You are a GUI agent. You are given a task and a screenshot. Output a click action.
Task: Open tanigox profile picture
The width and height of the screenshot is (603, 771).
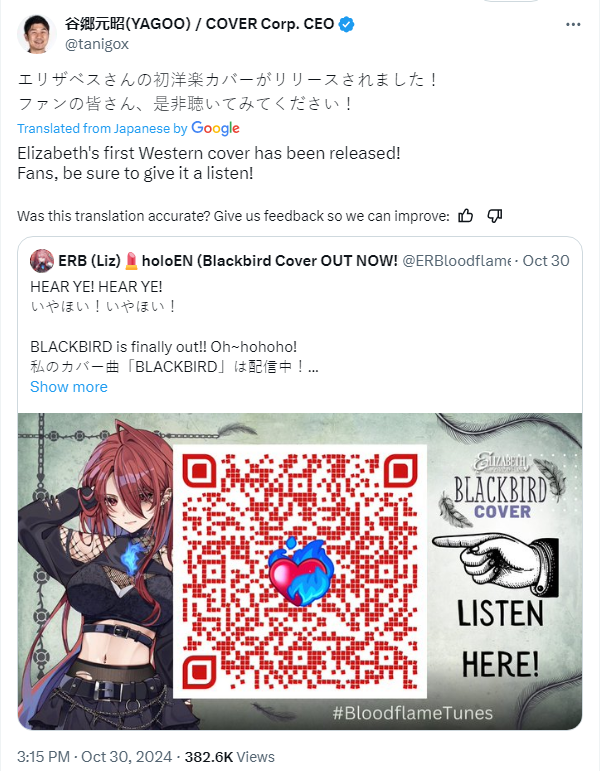(37, 33)
